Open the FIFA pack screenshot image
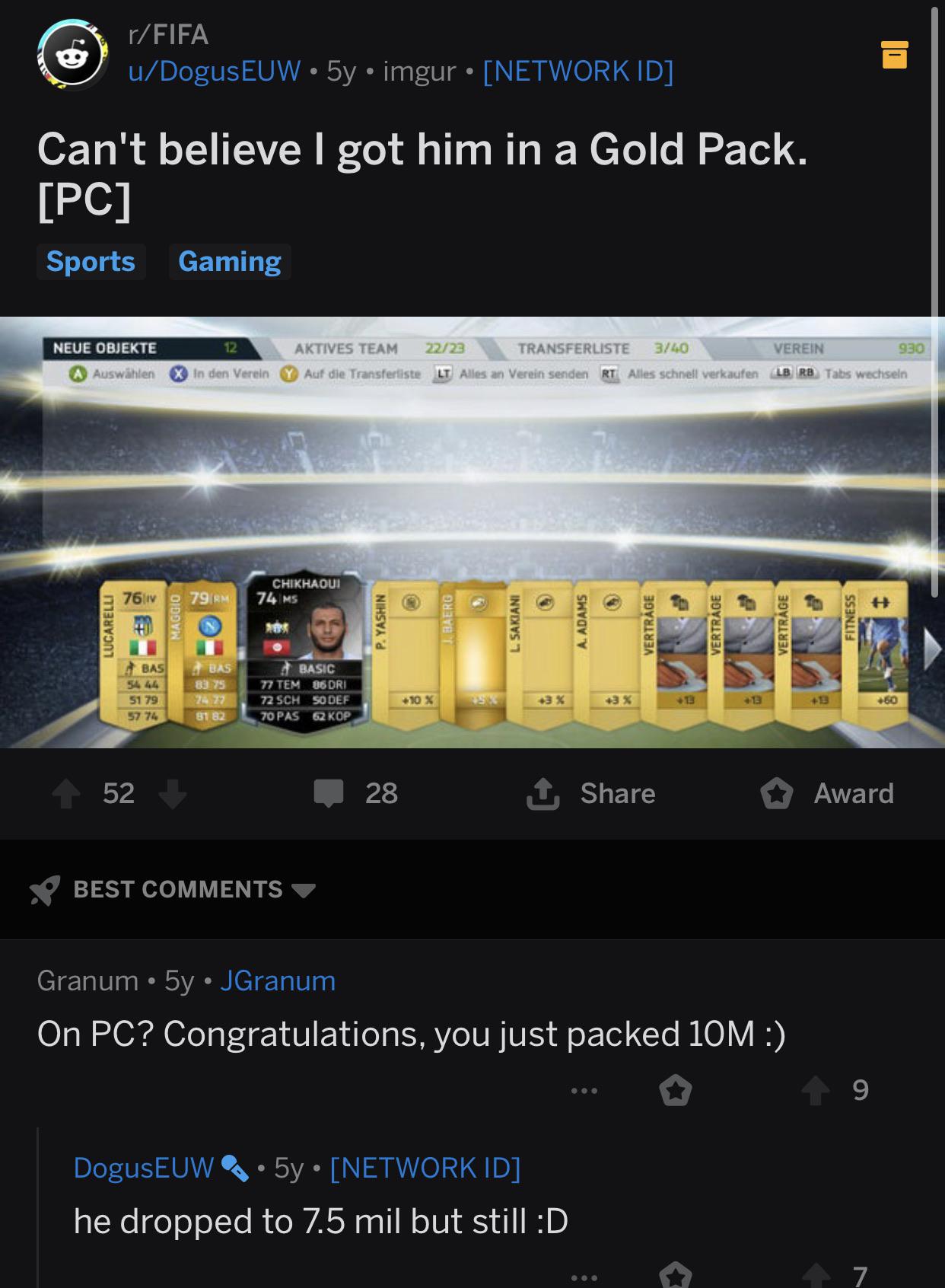 click(472, 532)
